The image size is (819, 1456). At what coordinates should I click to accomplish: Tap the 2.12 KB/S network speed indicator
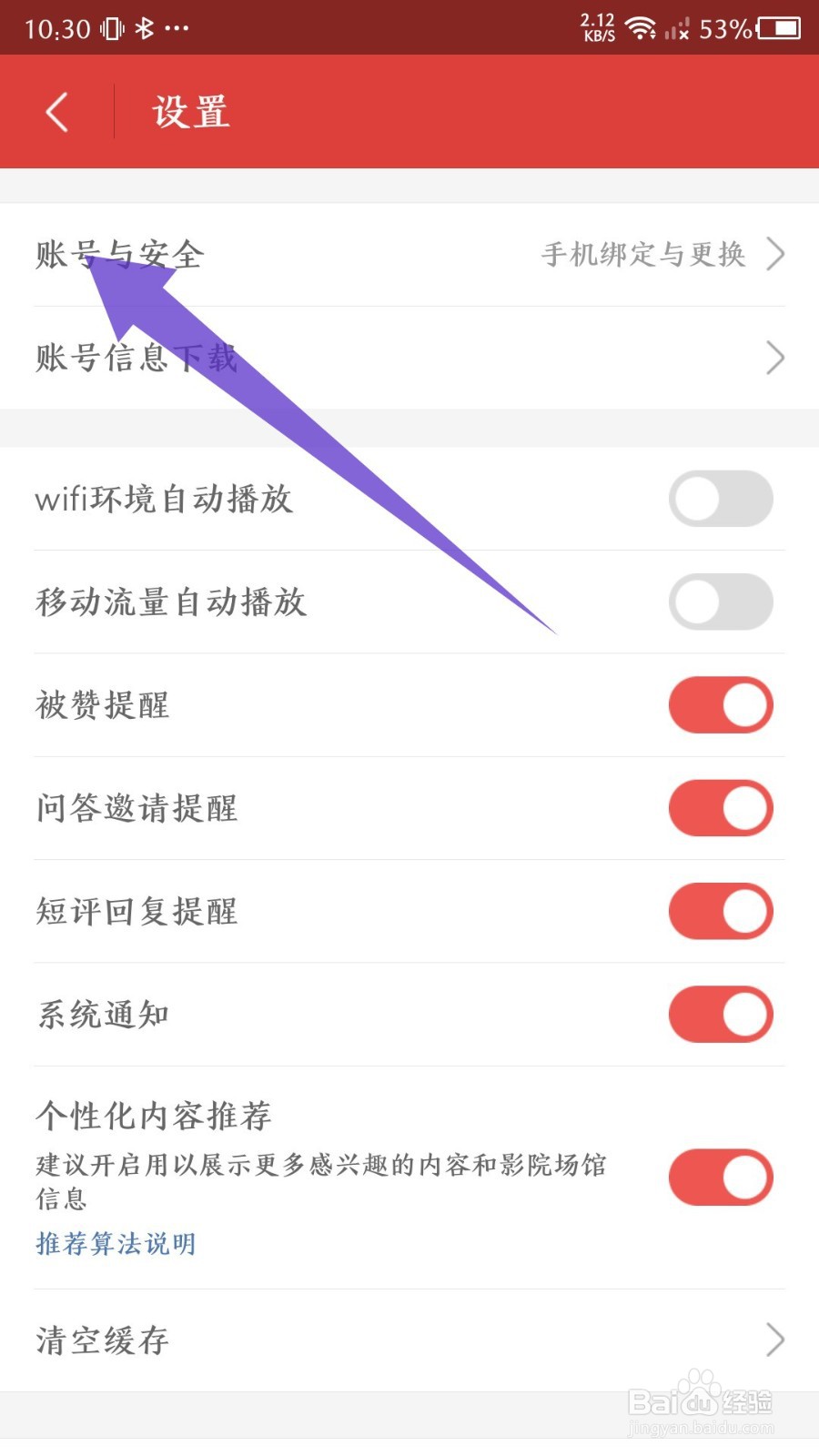(596, 27)
